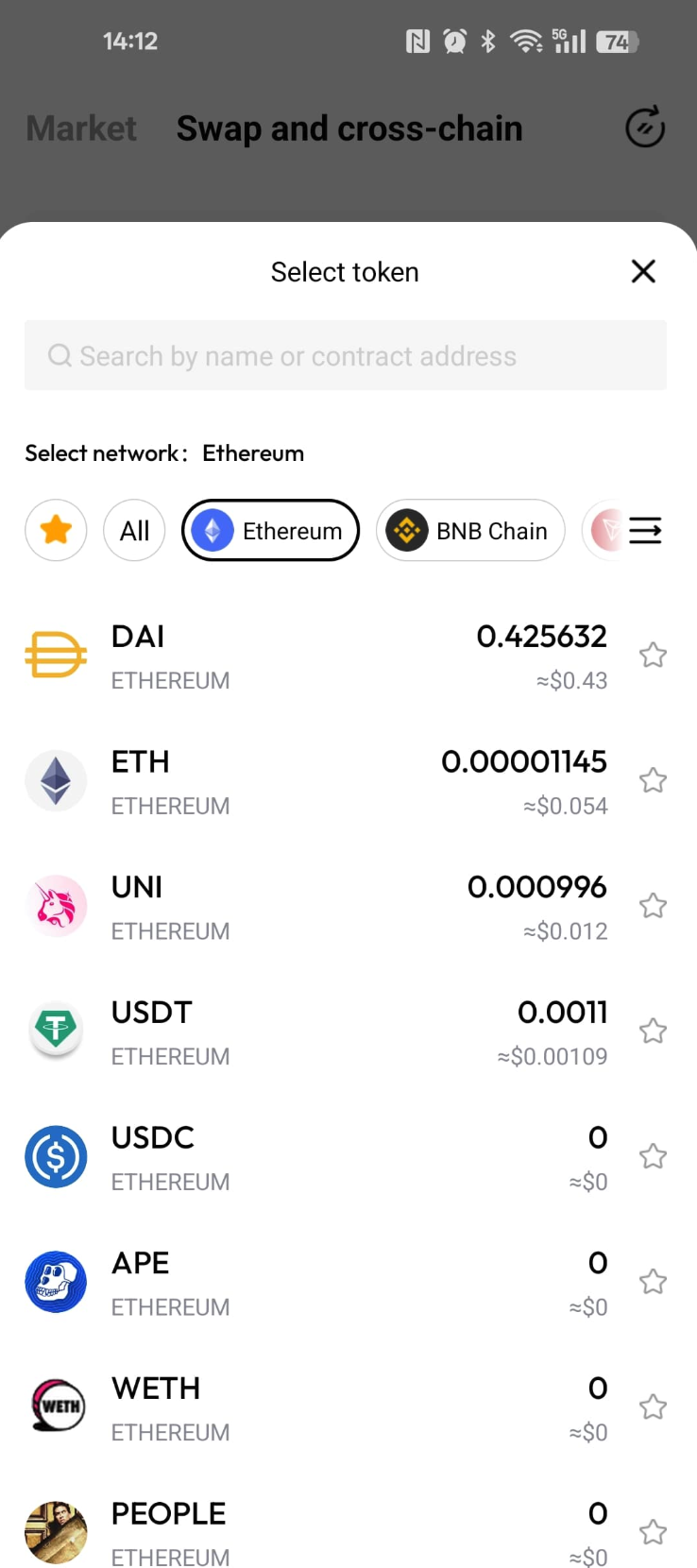The width and height of the screenshot is (697, 1568).
Task: Focus the token search field
Action: click(346, 356)
